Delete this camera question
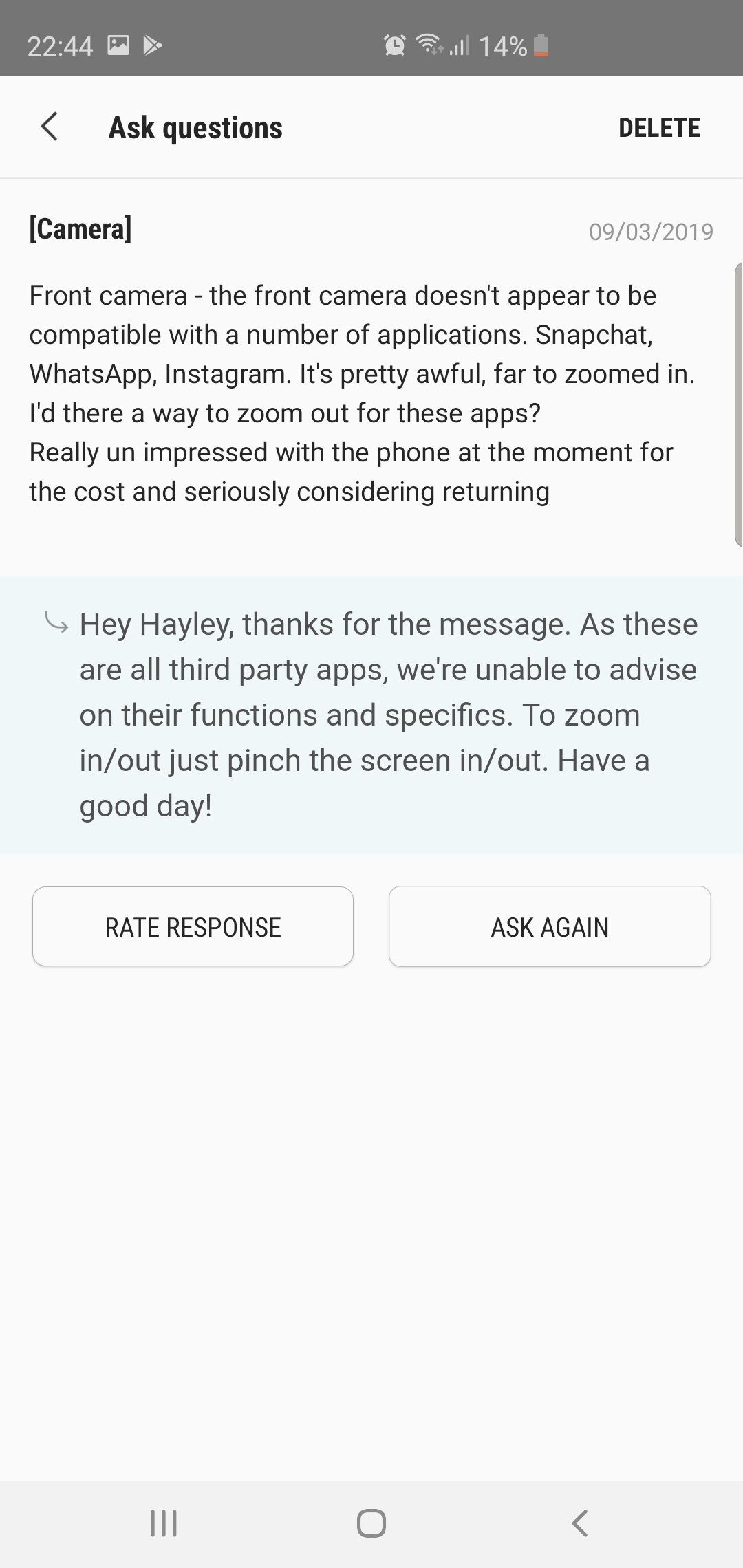This screenshot has height=1568, width=743. (658, 128)
